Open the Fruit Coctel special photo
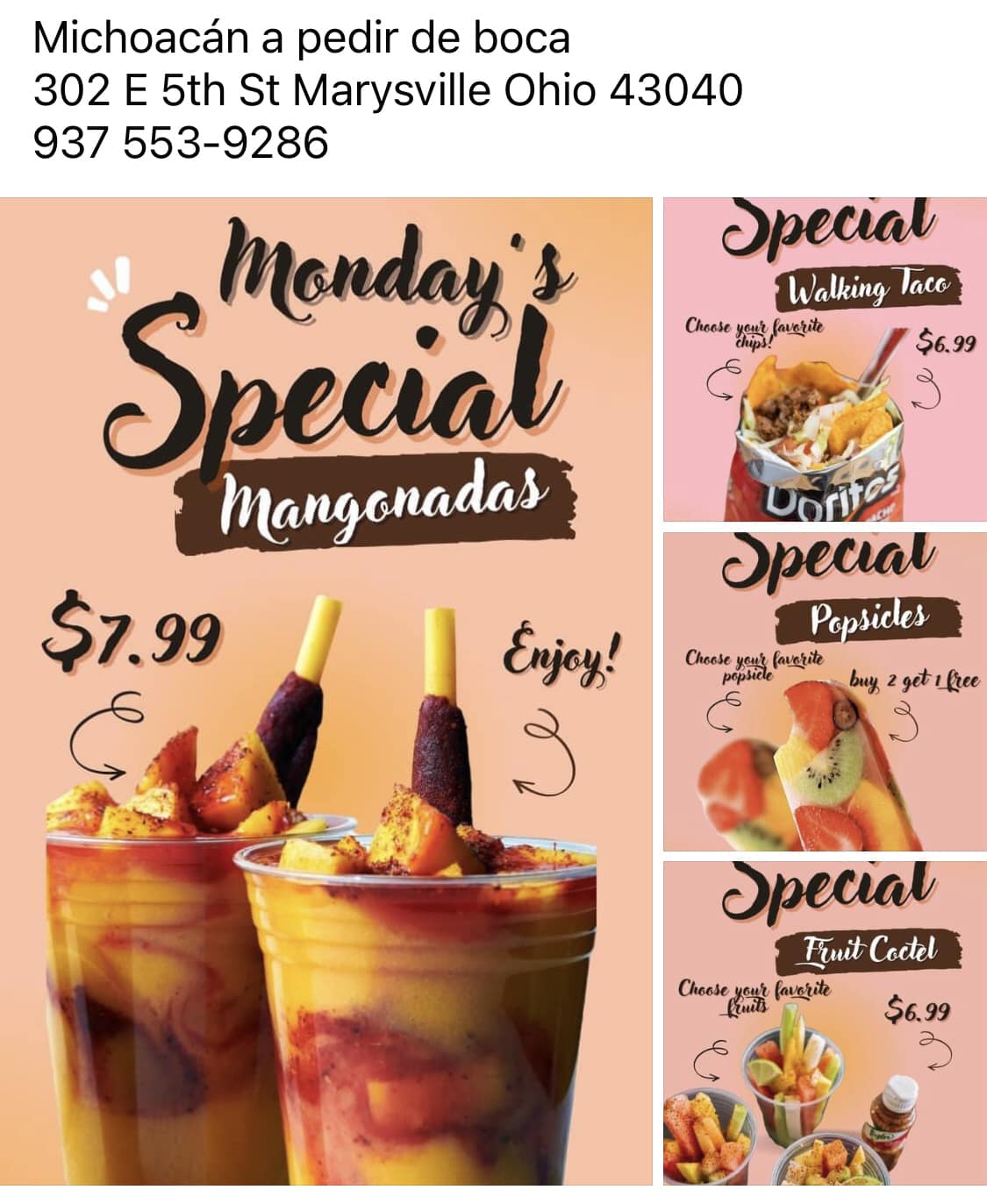987x1204 pixels. [x=825, y=1022]
